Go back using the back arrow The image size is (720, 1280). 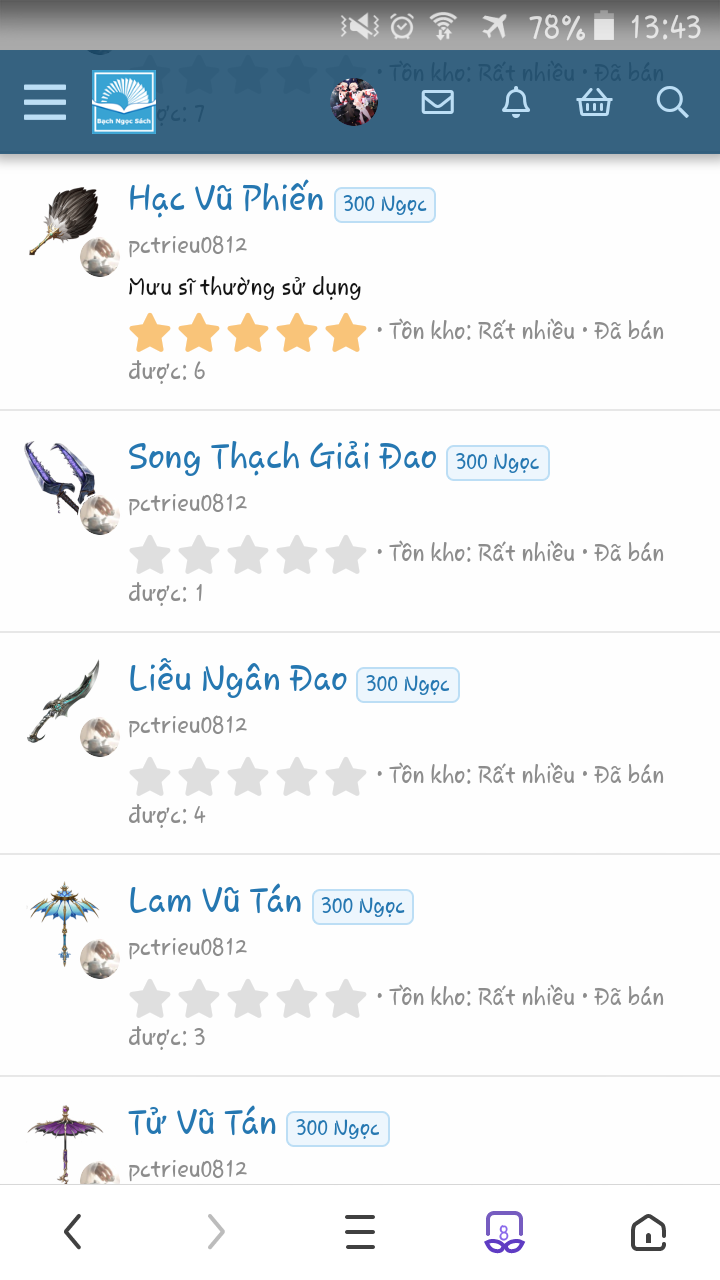click(x=72, y=1231)
